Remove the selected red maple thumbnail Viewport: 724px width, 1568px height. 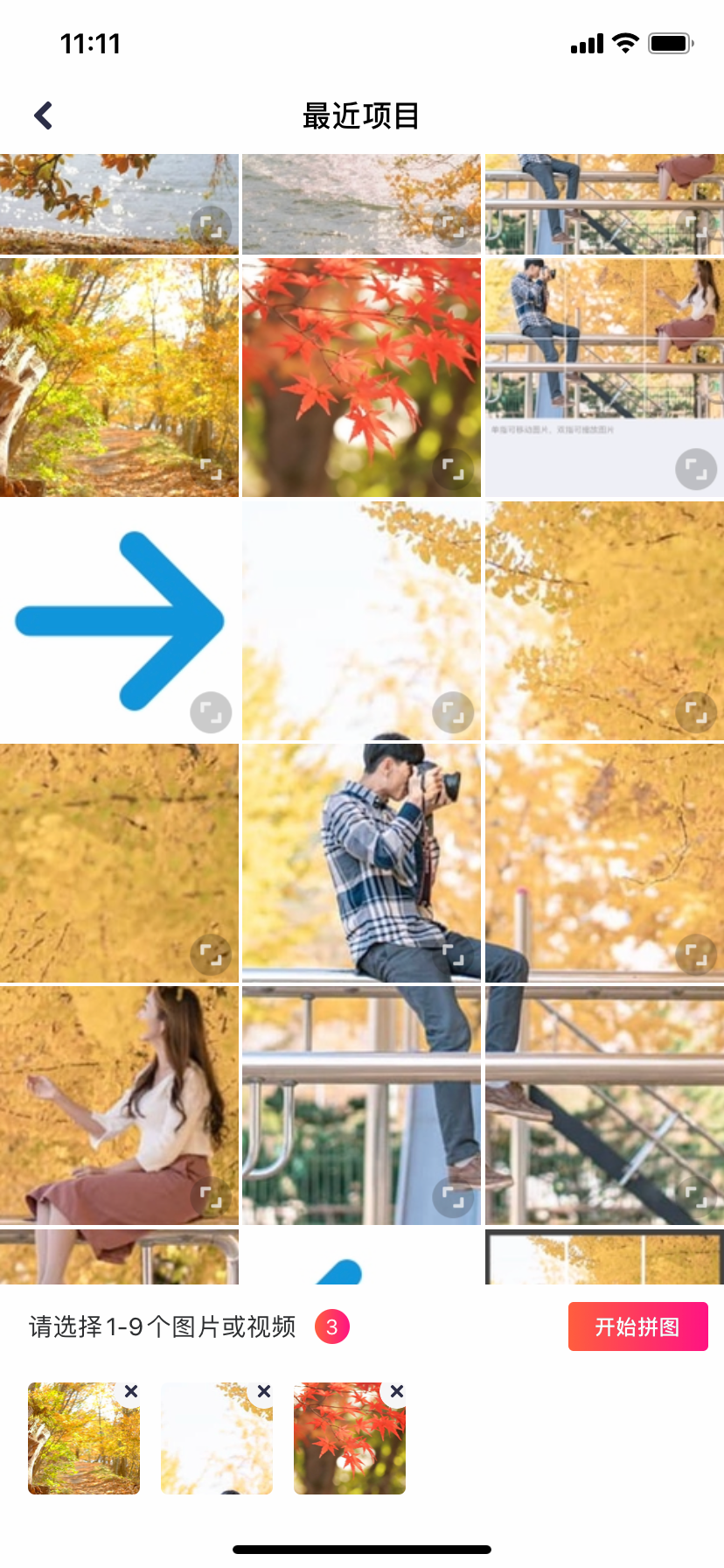click(x=397, y=1391)
